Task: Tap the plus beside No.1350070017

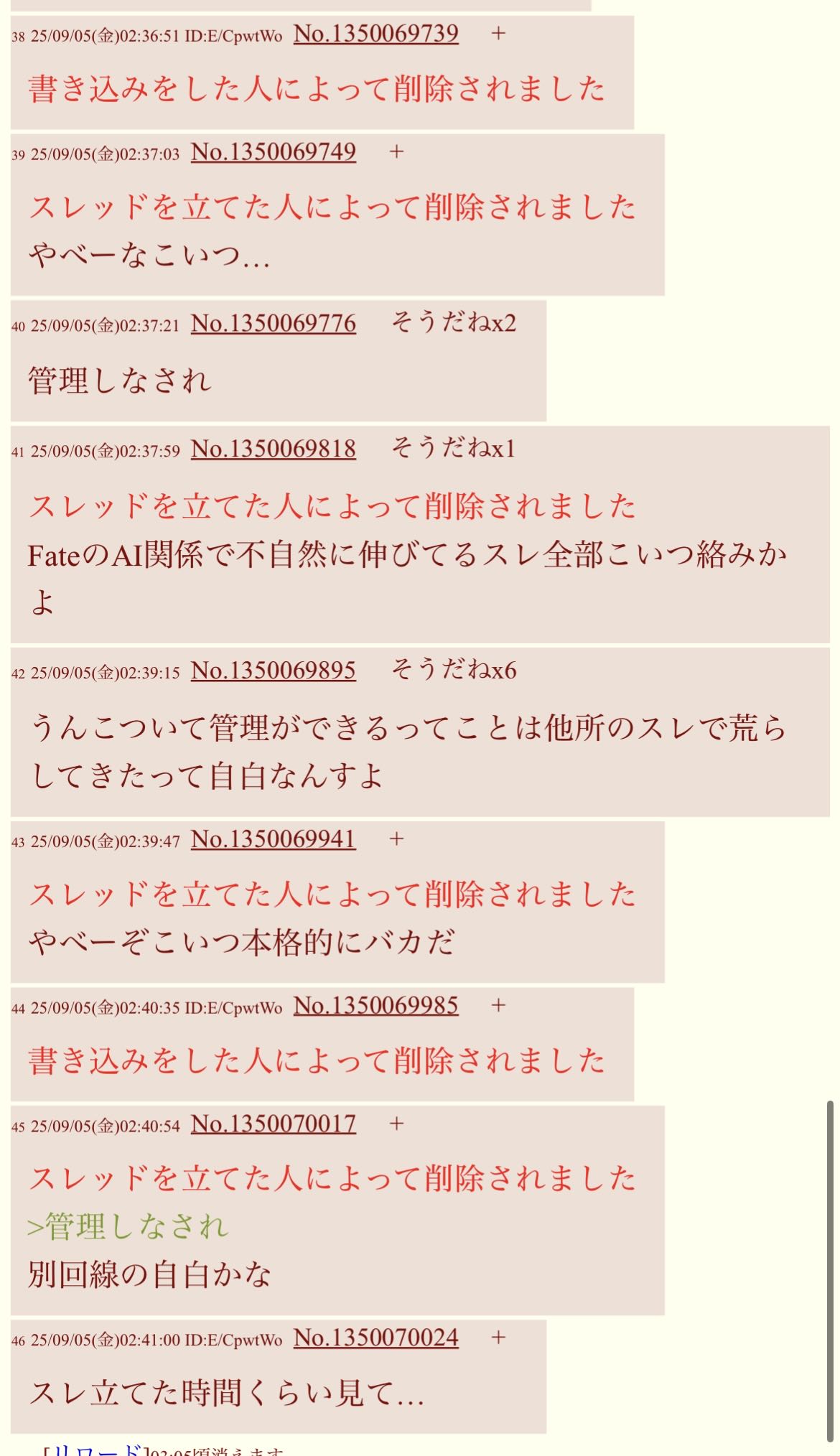Action: click(x=396, y=1124)
